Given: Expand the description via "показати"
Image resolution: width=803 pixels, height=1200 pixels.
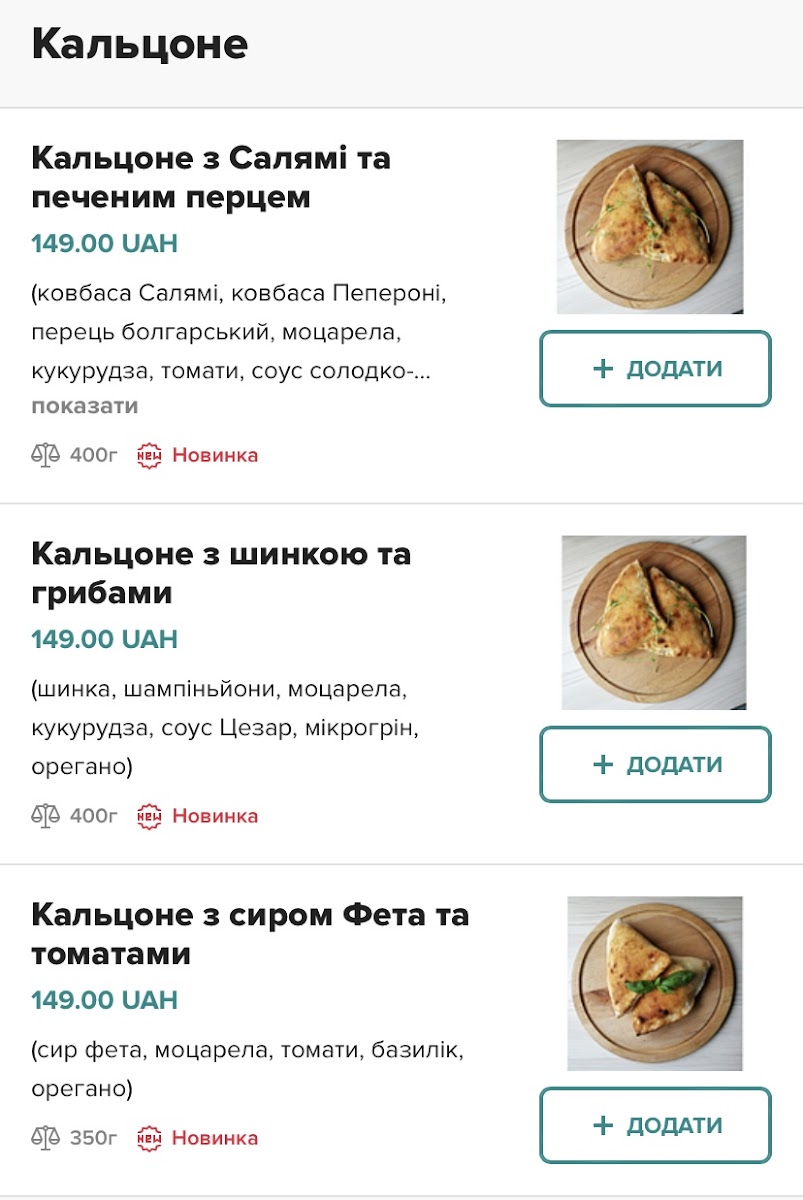Looking at the screenshot, I should [x=85, y=406].
